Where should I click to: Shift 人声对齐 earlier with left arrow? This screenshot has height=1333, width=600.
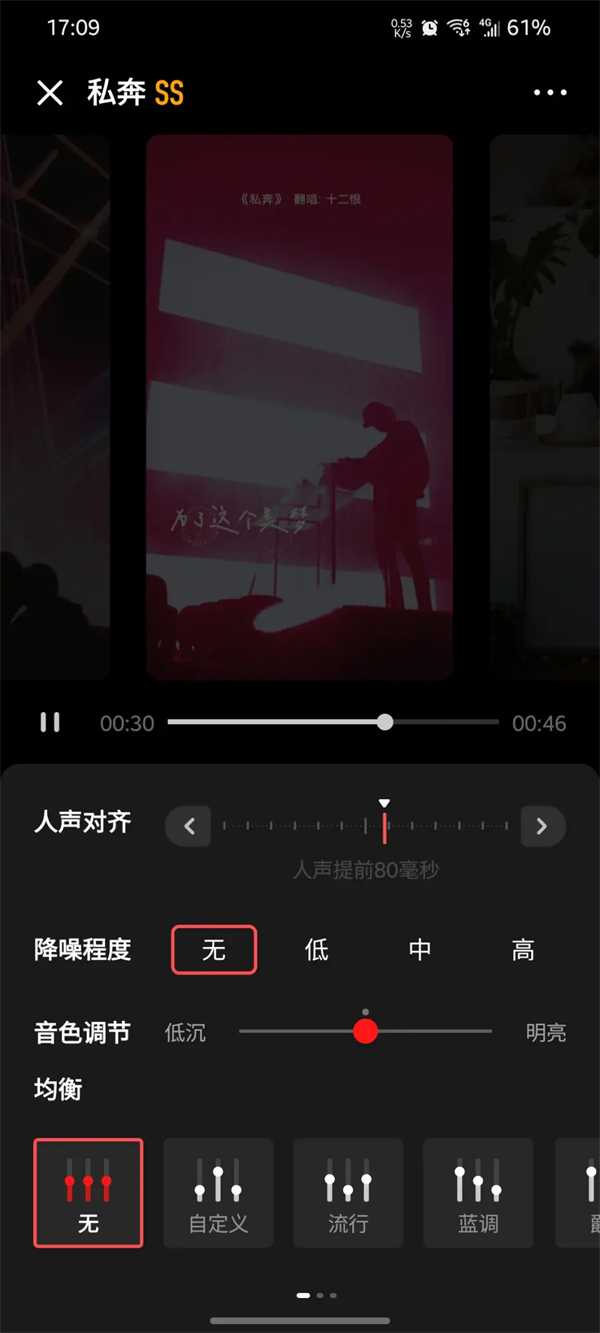click(x=189, y=826)
